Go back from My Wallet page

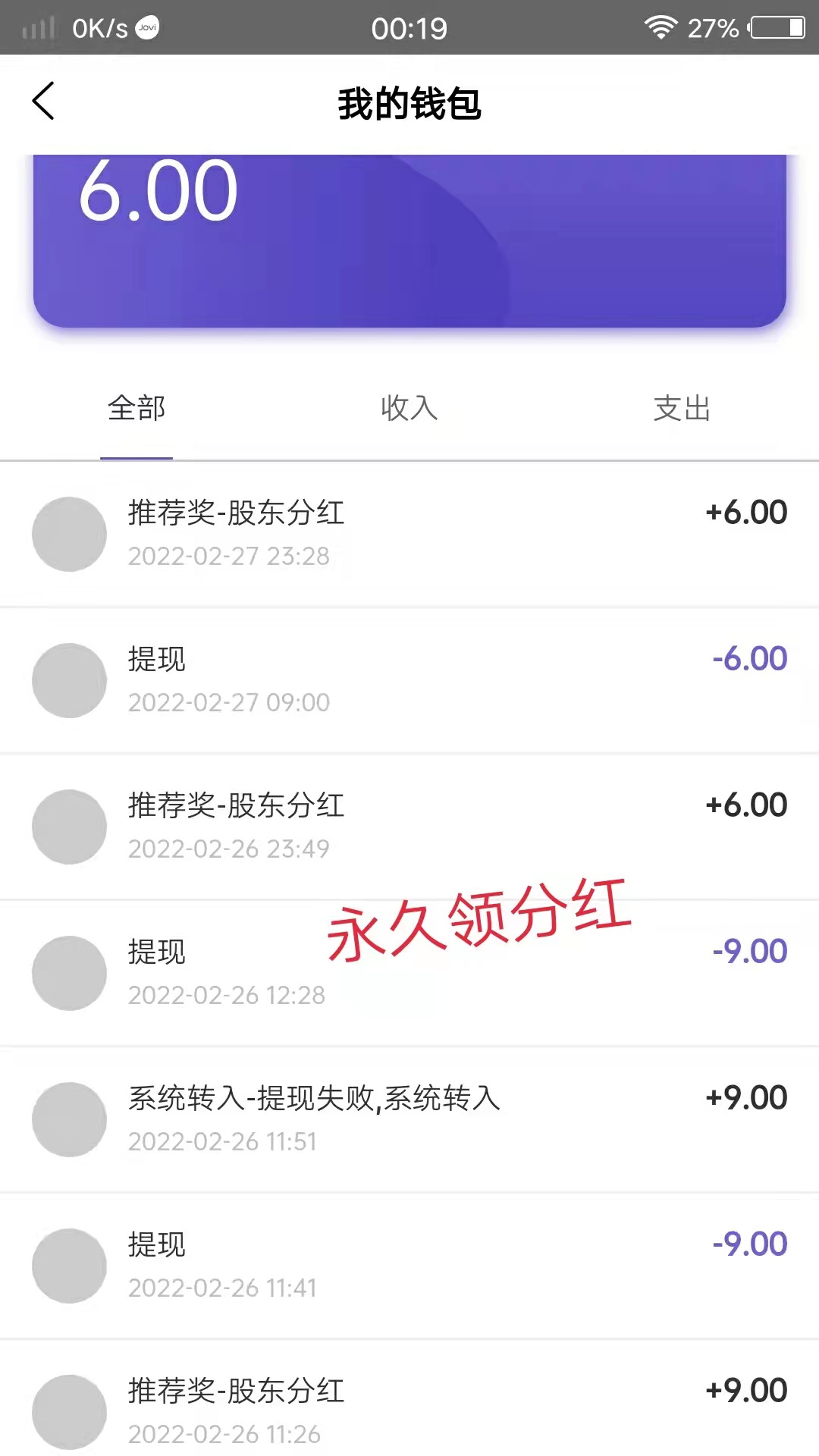44,102
